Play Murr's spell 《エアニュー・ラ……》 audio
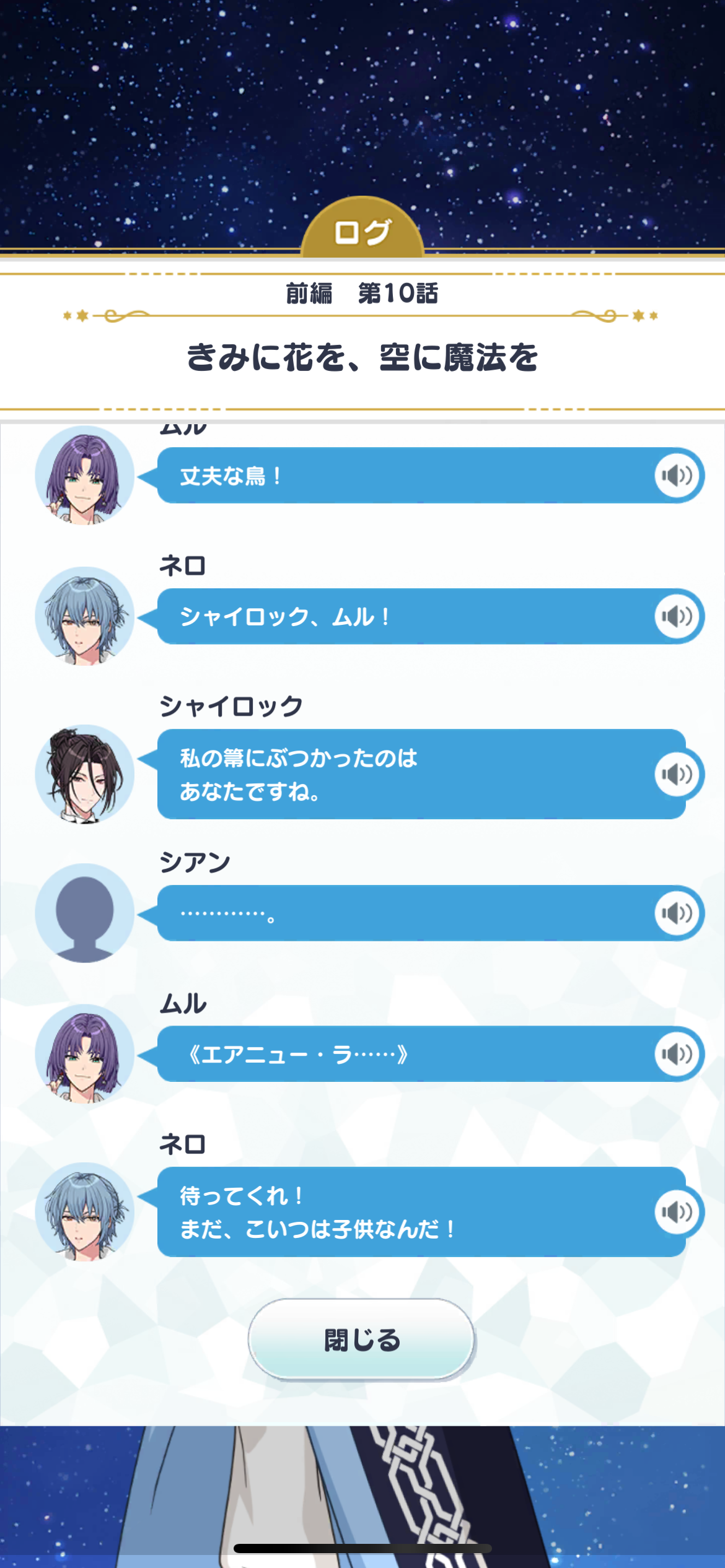The width and height of the screenshot is (725, 1568). pyautogui.click(x=677, y=1054)
